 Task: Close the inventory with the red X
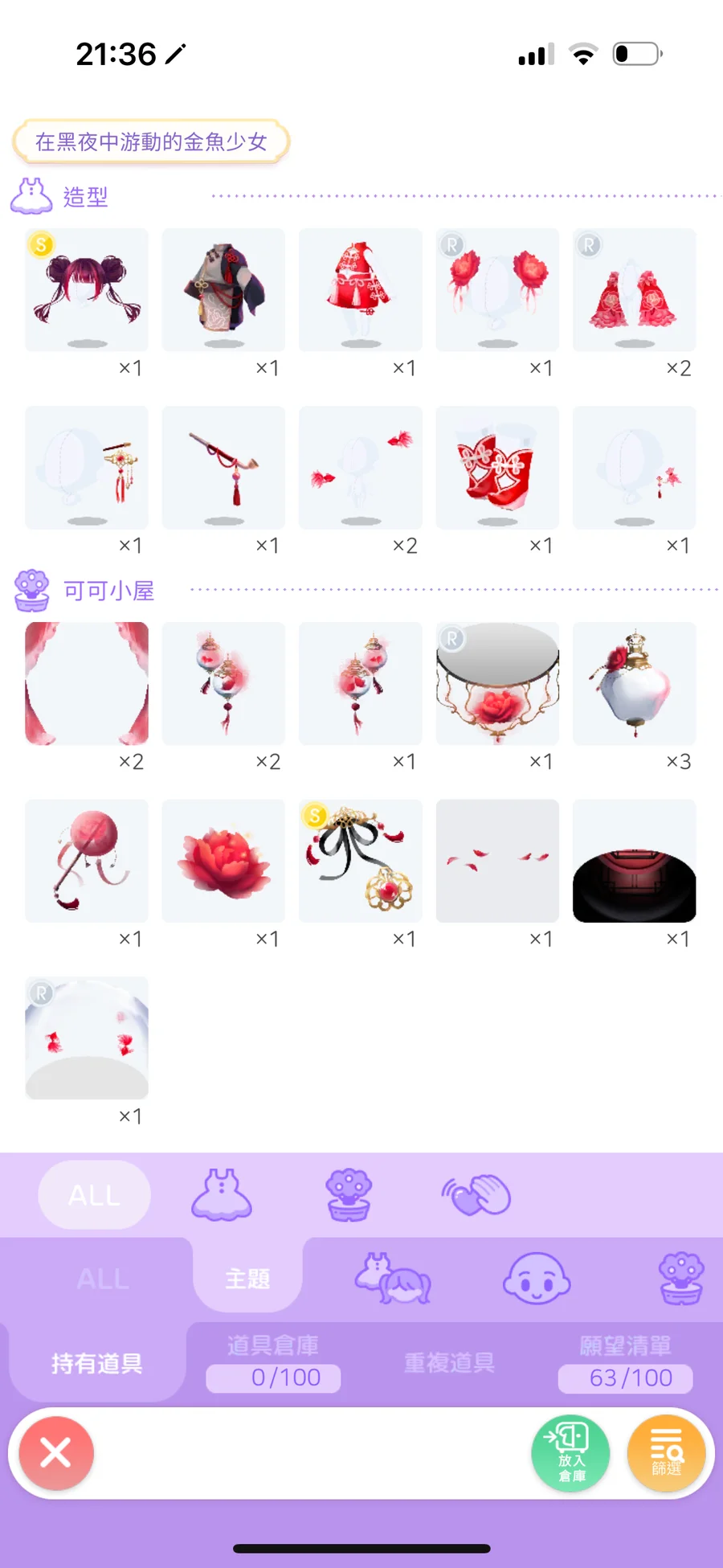(x=56, y=1453)
